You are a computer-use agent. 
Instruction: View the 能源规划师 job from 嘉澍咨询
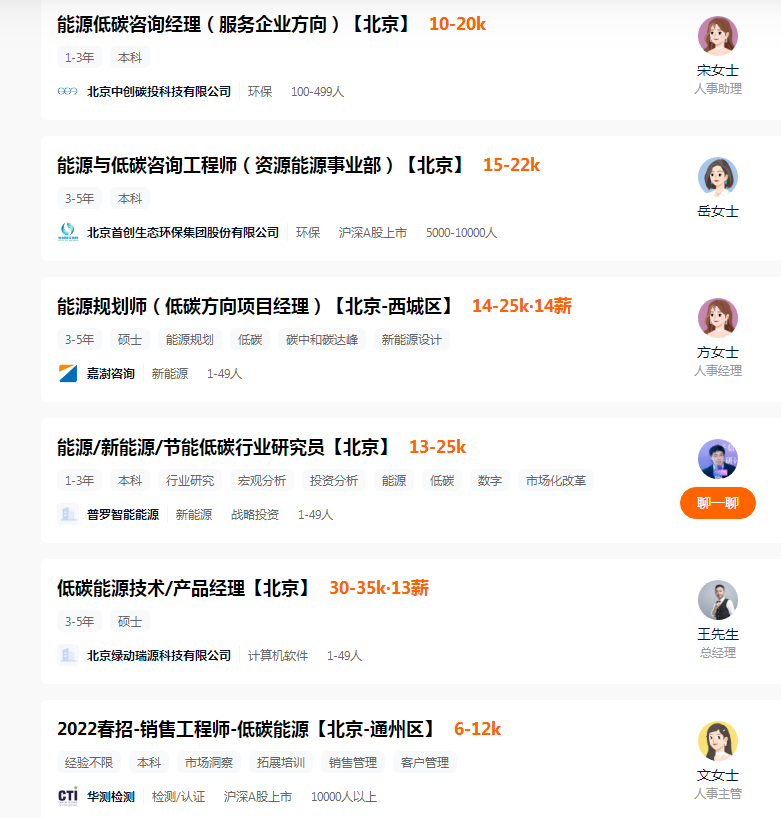coord(256,306)
